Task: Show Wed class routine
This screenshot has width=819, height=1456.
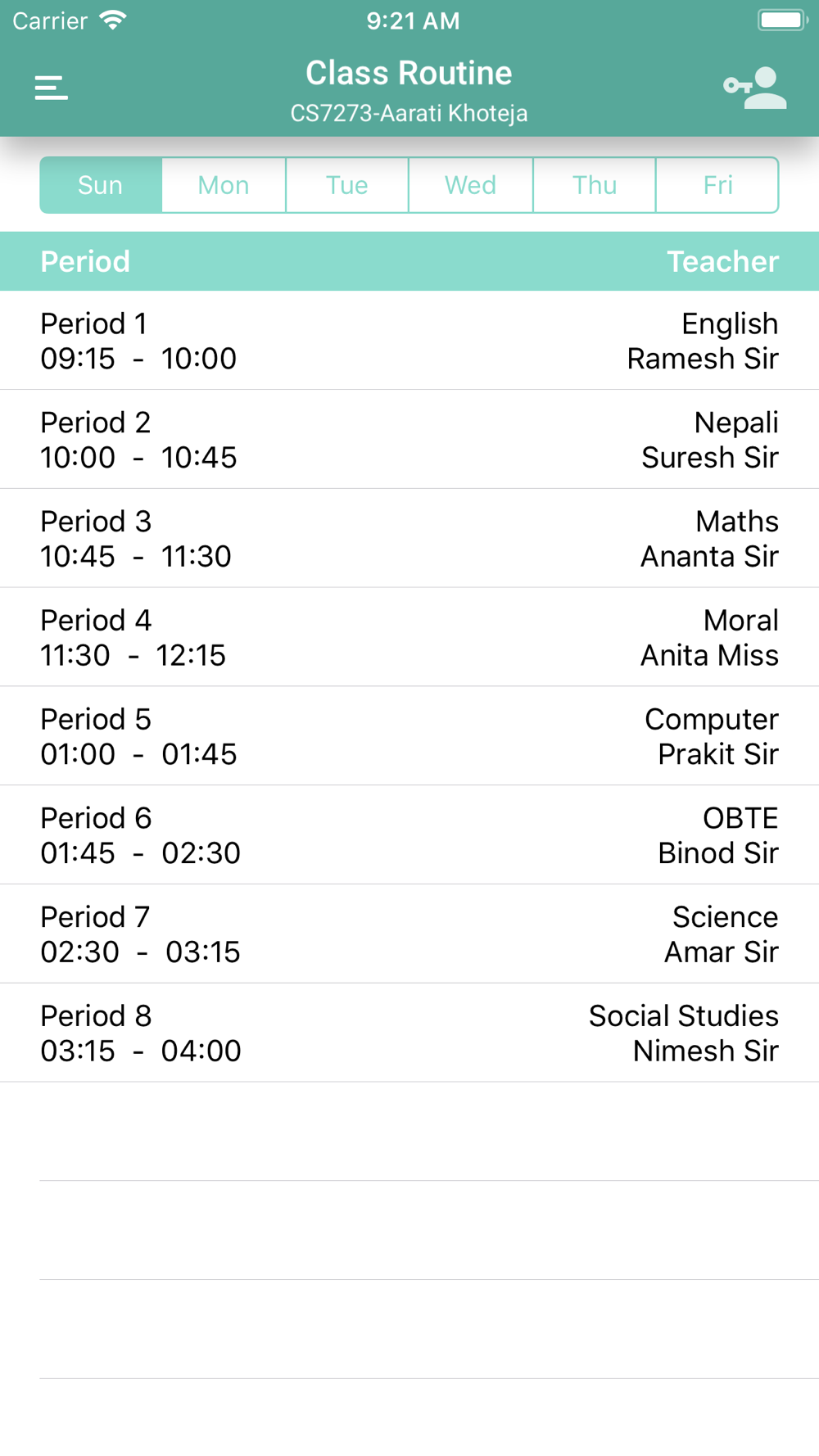Action: click(x=471, y=185)
